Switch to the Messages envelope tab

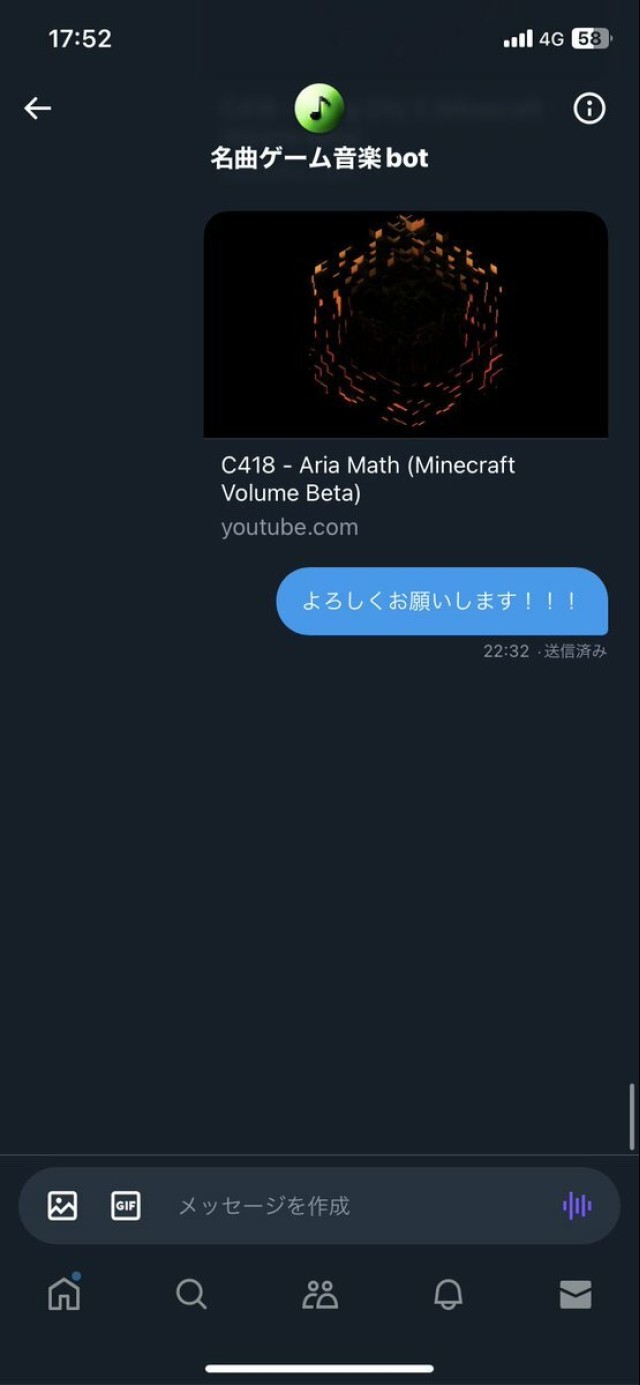coord(575,1294)
